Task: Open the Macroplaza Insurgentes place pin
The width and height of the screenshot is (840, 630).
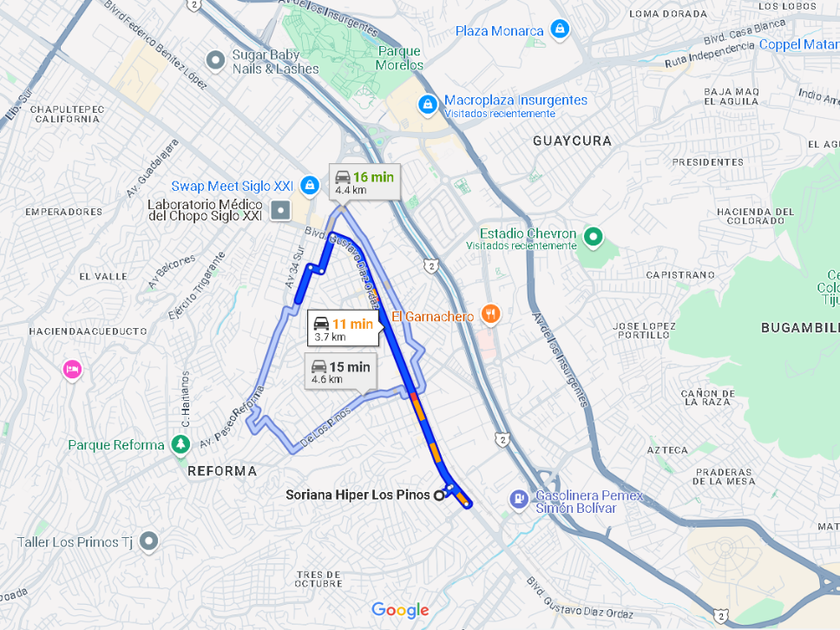Action: tap(428, 104)
